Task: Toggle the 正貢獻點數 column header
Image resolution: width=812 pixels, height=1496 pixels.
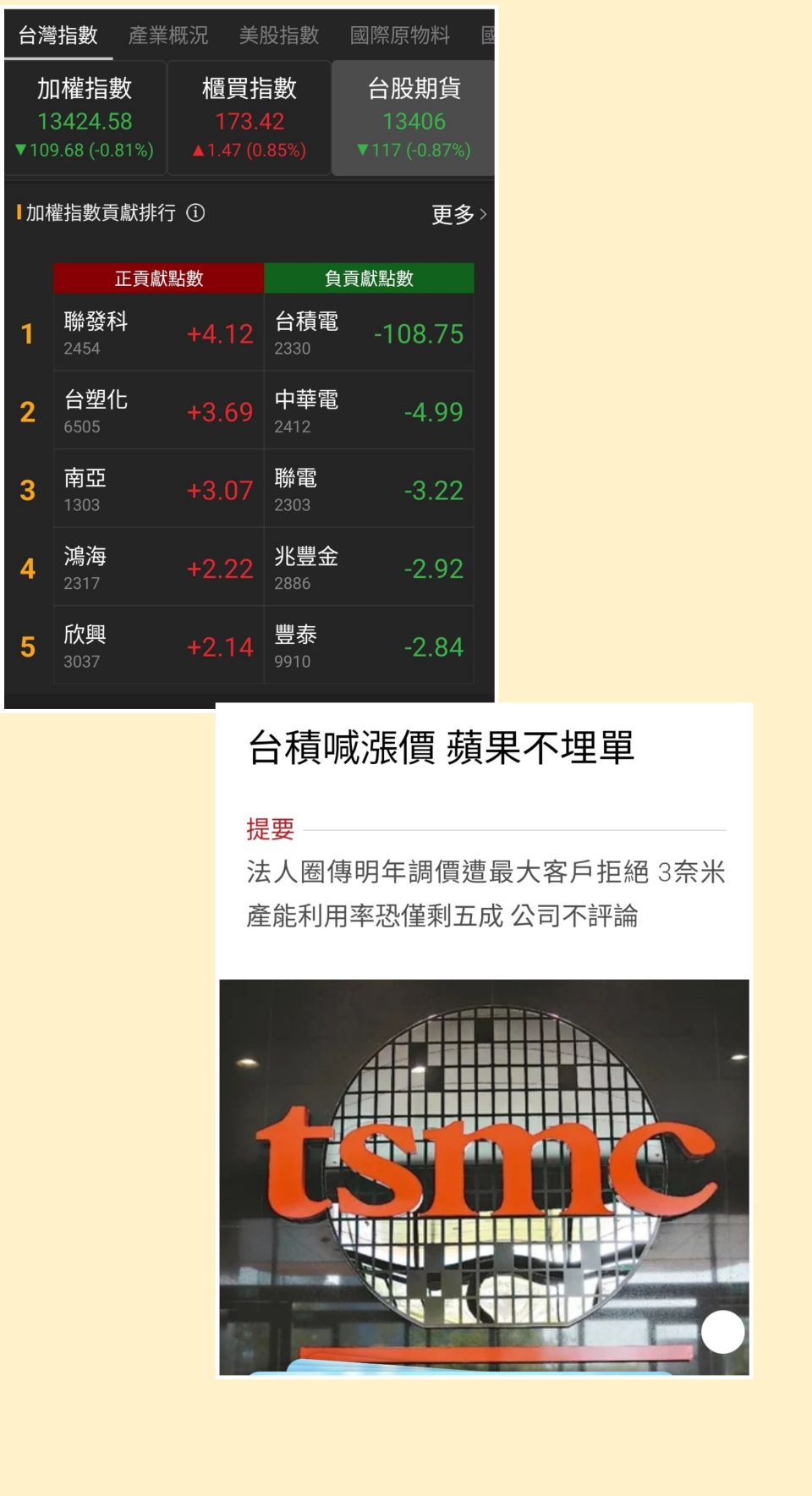Action: point(160,278)
